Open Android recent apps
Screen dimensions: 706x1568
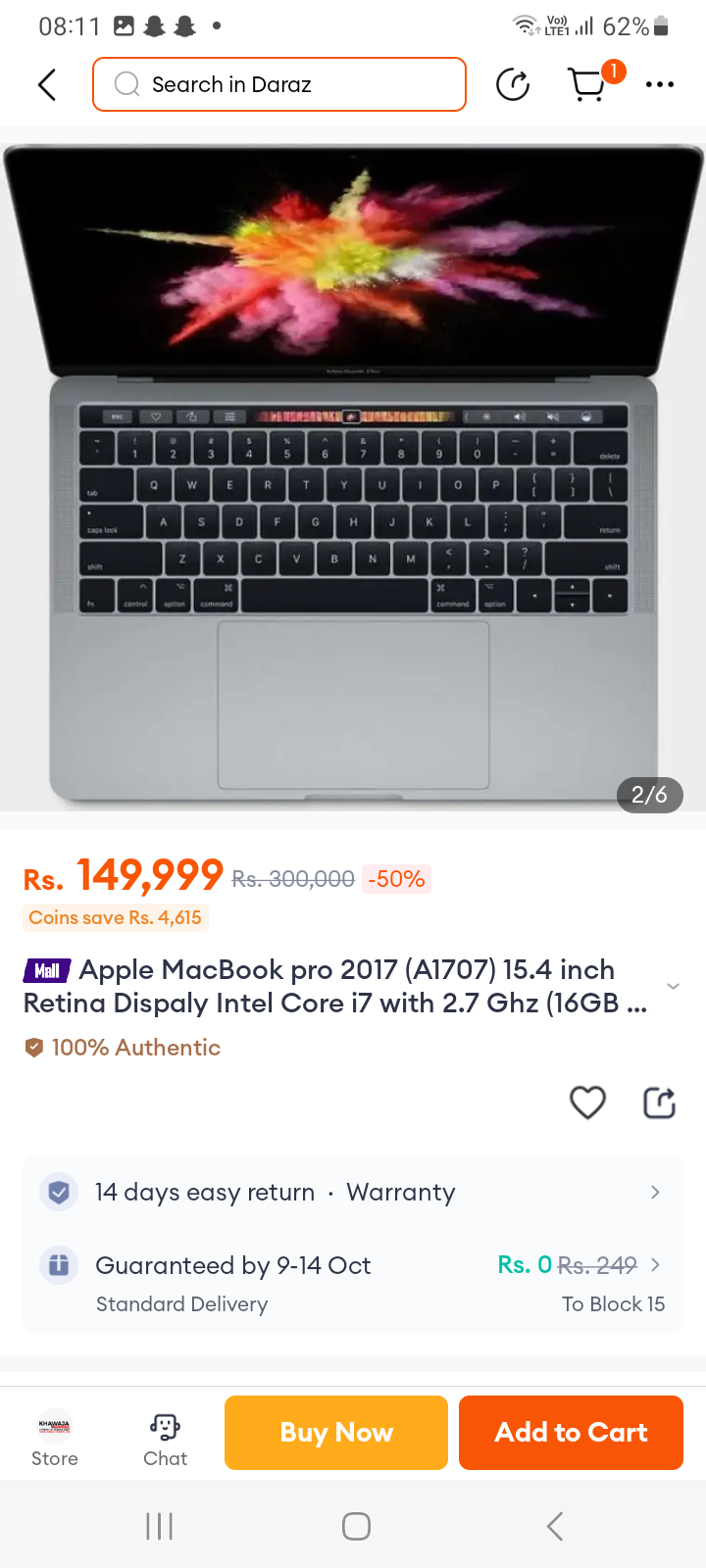tap(159, 1526)
